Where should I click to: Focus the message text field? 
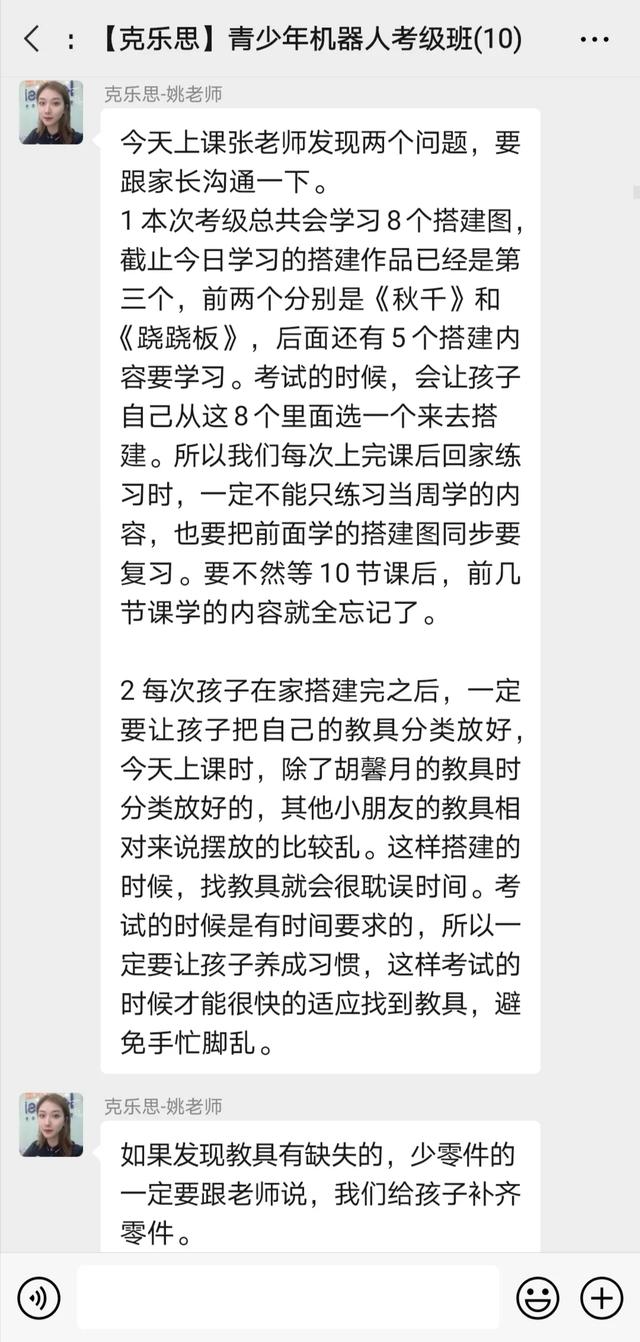288,1297
